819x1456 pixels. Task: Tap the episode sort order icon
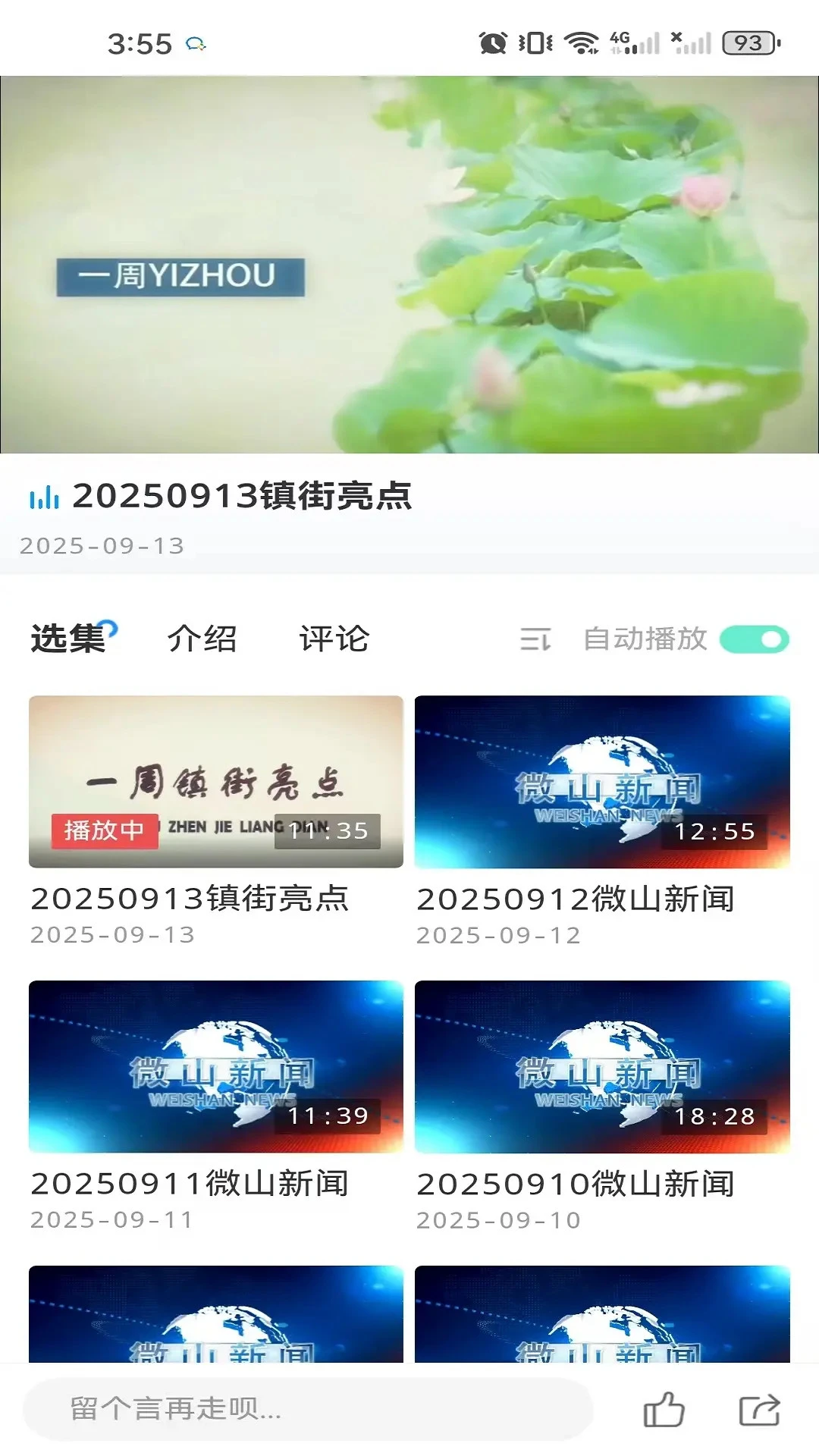(535, 640)
